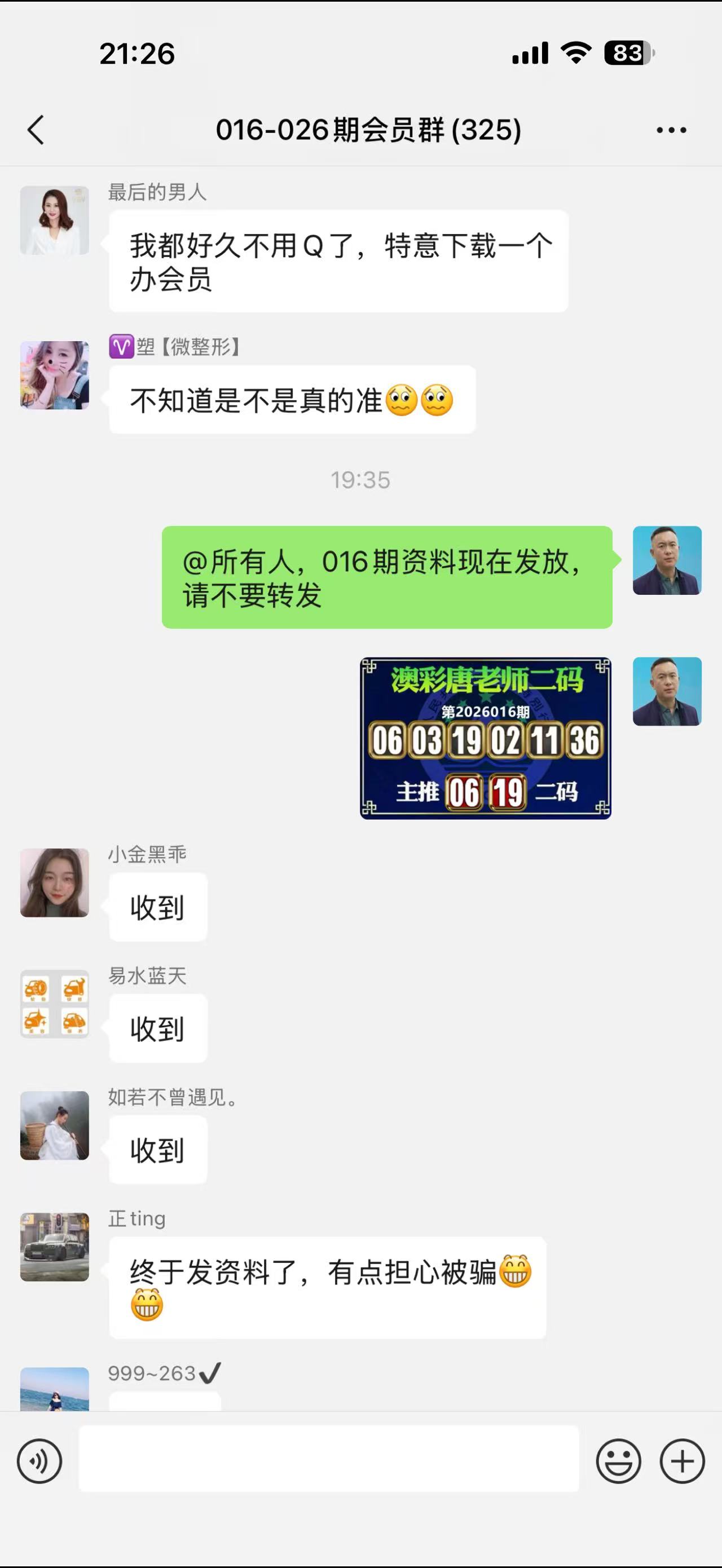Open 正ting's profile avatar
722x1568 pixels.
point(55,1247)
